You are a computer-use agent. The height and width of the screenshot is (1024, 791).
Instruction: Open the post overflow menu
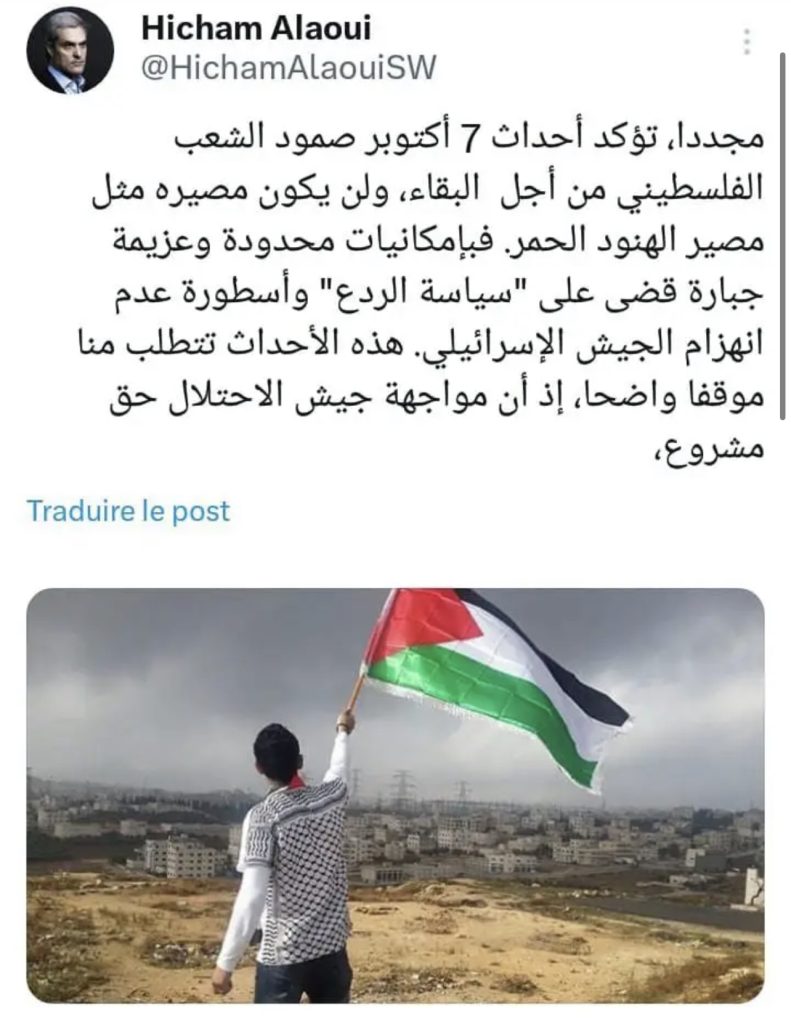[748, 42]
